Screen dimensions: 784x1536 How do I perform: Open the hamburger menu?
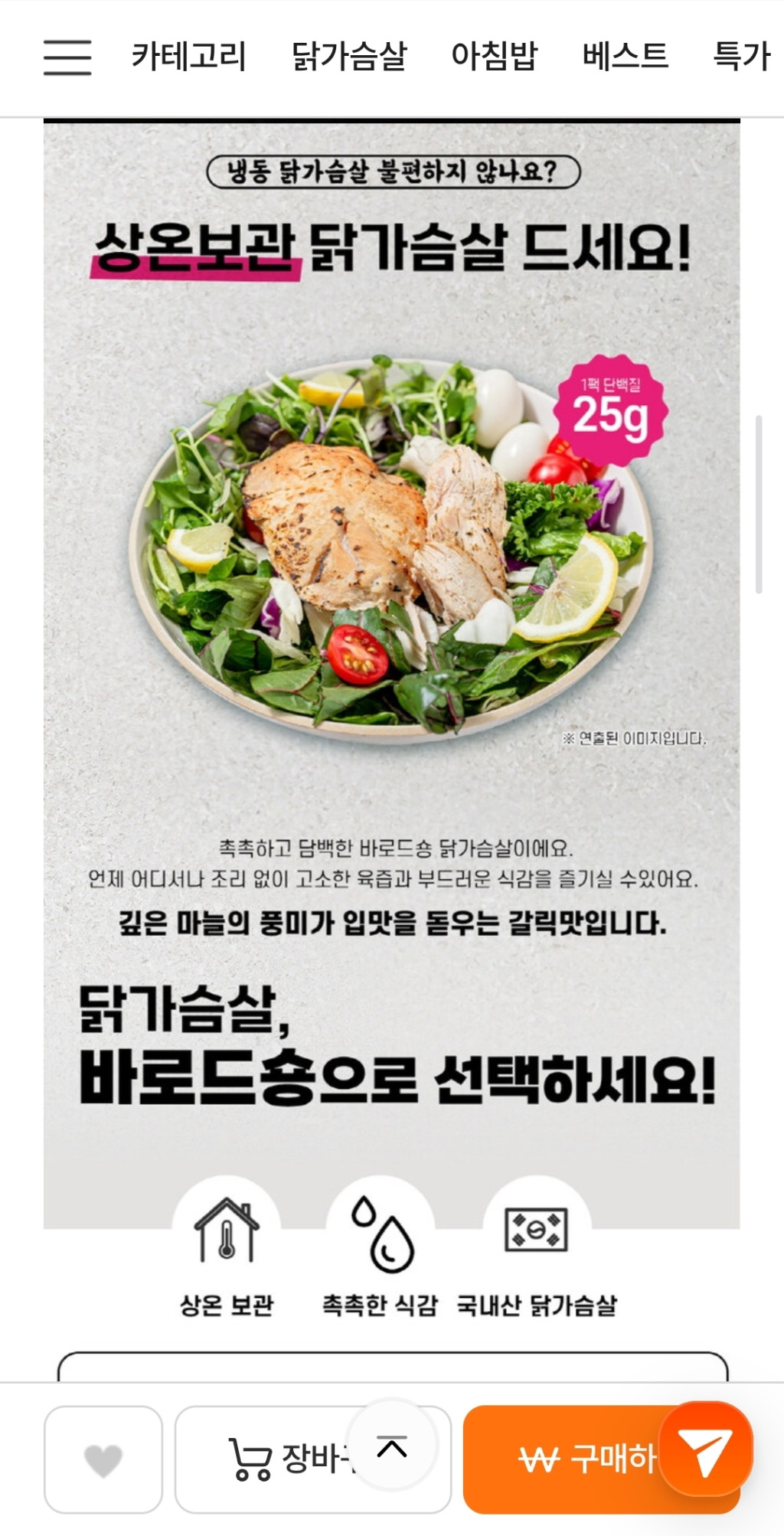click(x=67, y=57)
